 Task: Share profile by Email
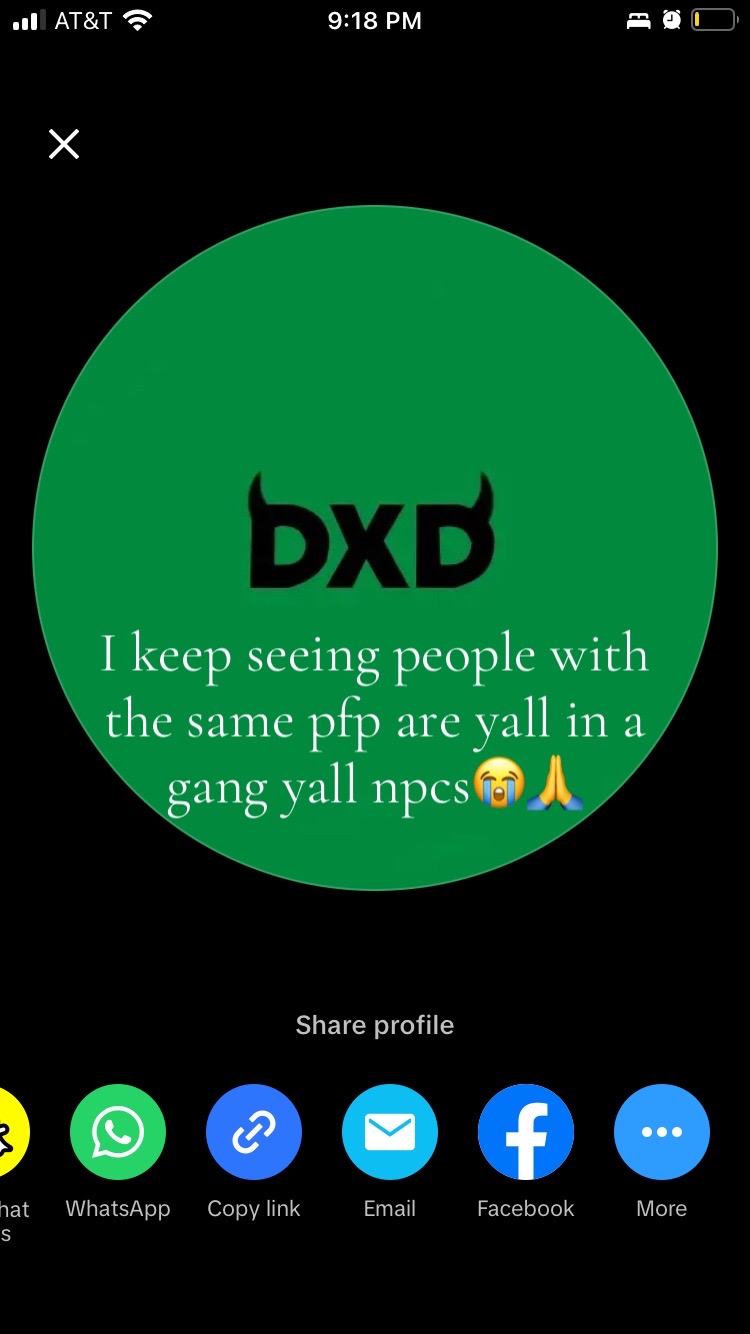pyautogui.click(x=390, y=1132)
